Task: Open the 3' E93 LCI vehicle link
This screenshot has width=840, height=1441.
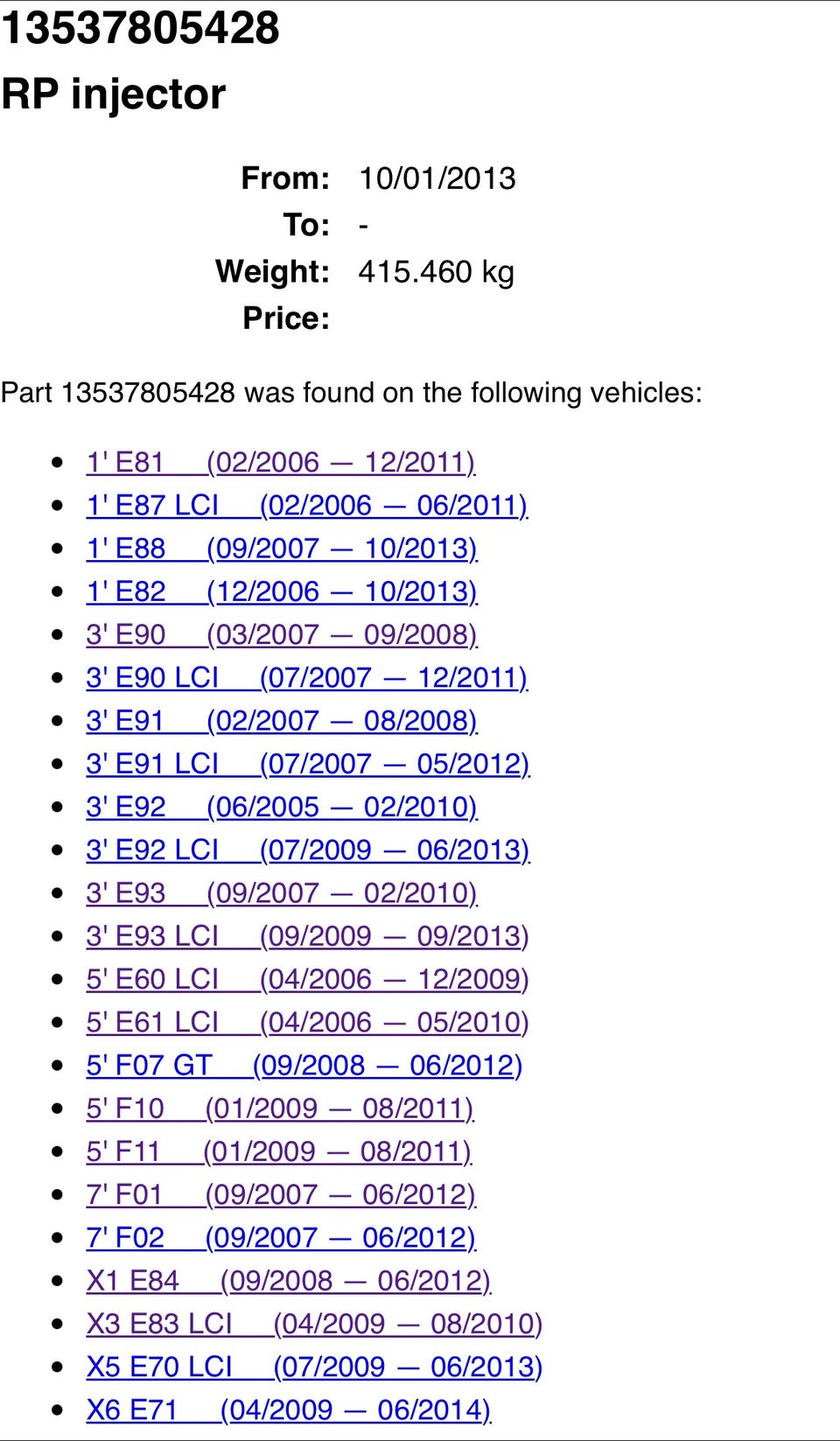Action: (x=307, y=936)
